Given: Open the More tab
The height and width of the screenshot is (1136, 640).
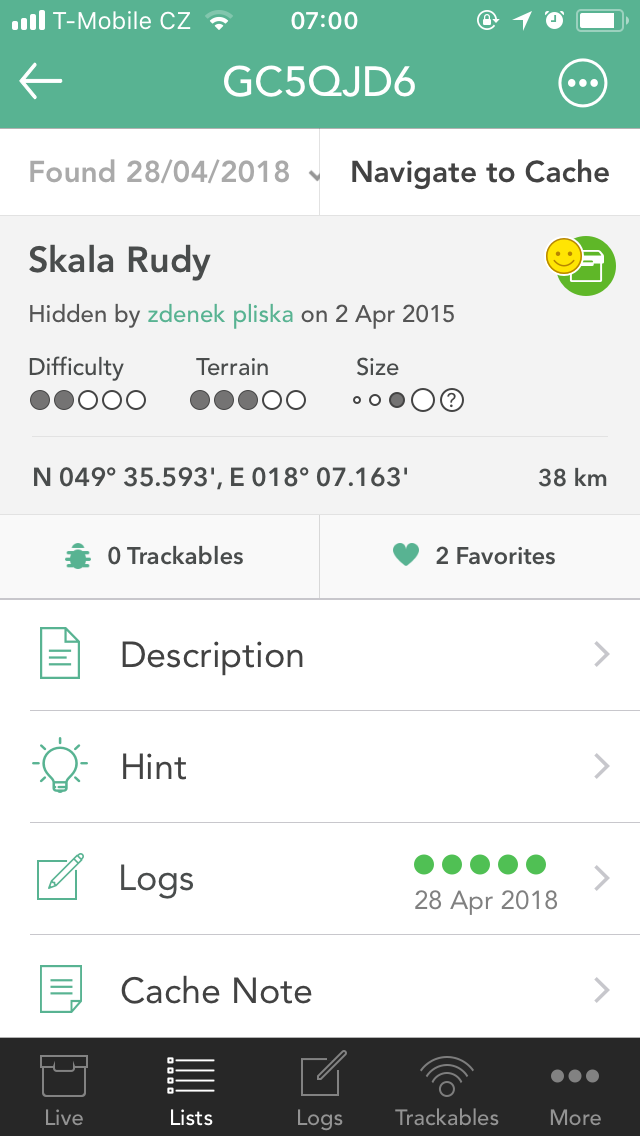Looking at the screenshot, I should coord(575,1089).
